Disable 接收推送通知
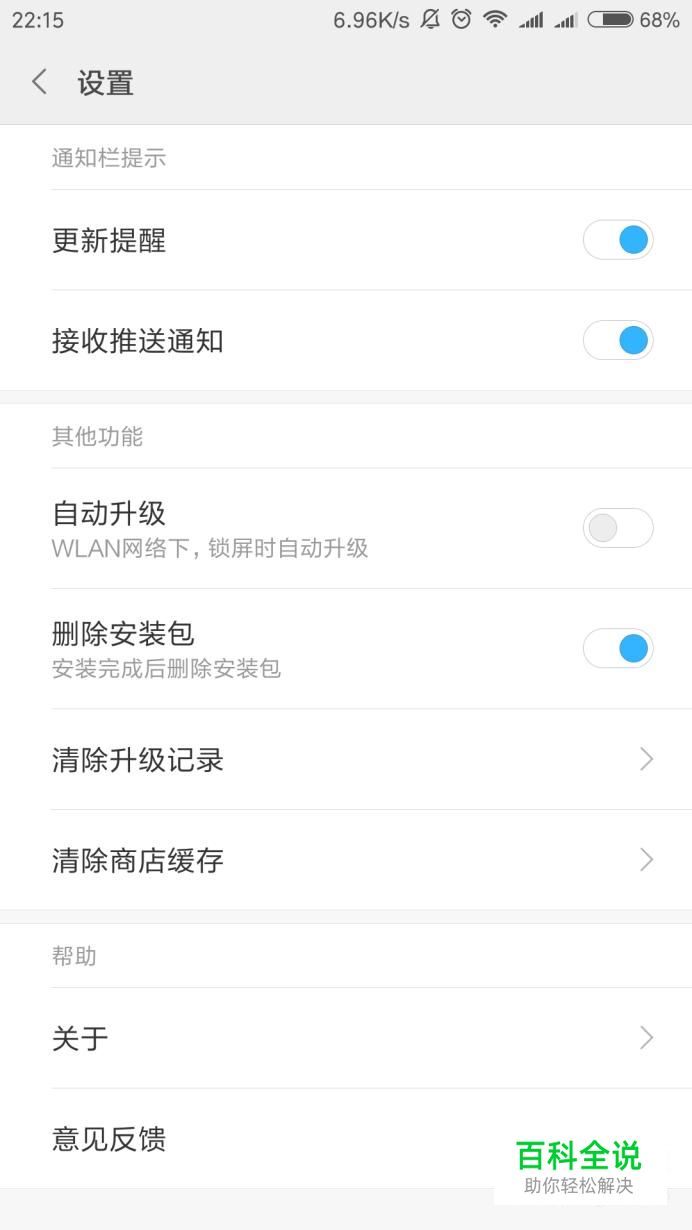The width and height of the screenshot is (692, 1230). [618, 341]
